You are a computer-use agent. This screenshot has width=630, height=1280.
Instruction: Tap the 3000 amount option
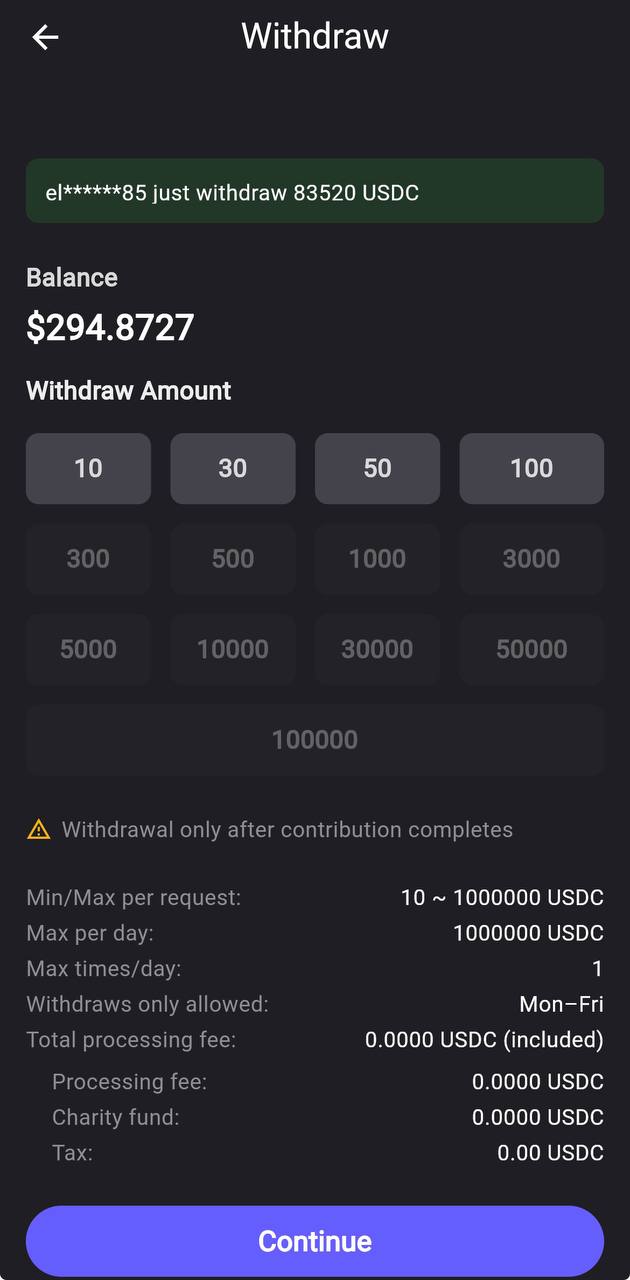[532, 559]
